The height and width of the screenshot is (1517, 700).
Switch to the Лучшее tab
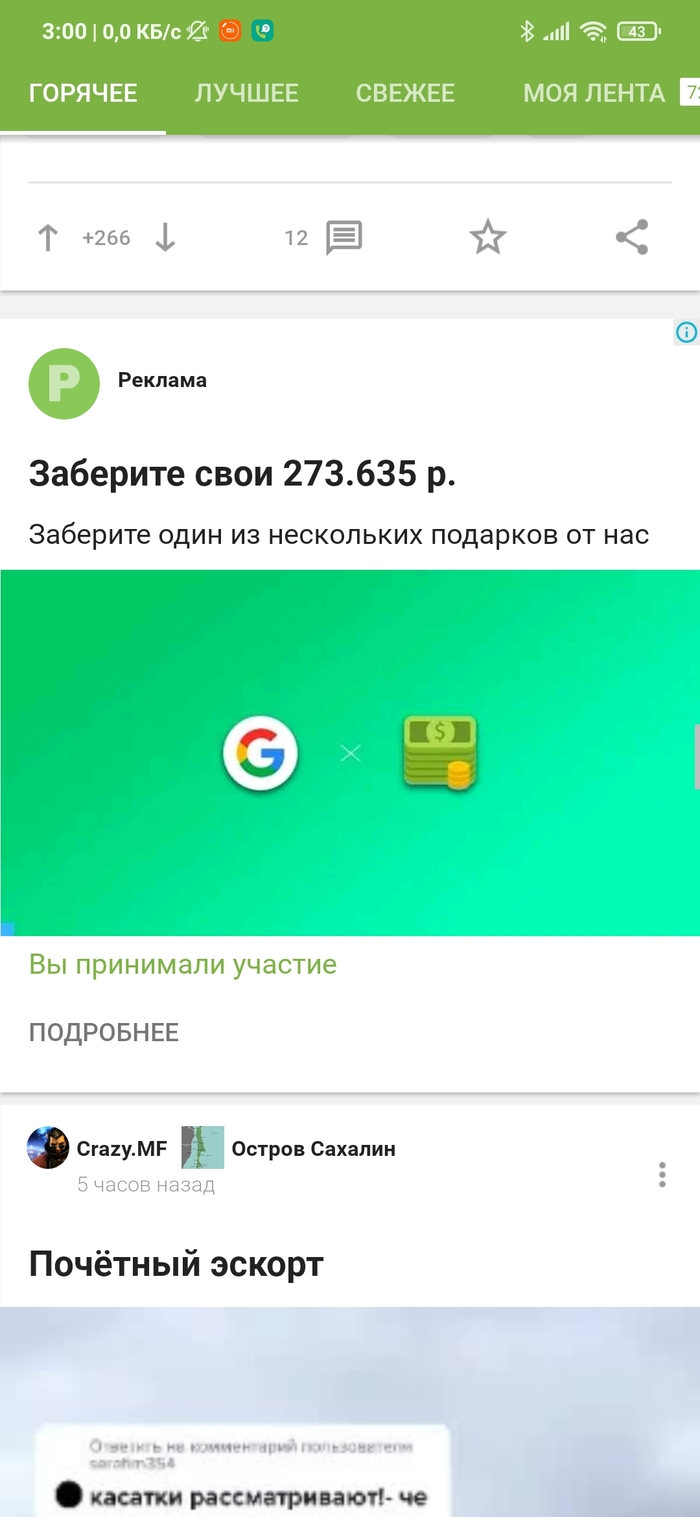pyautogui.click(x=246, y=93)
